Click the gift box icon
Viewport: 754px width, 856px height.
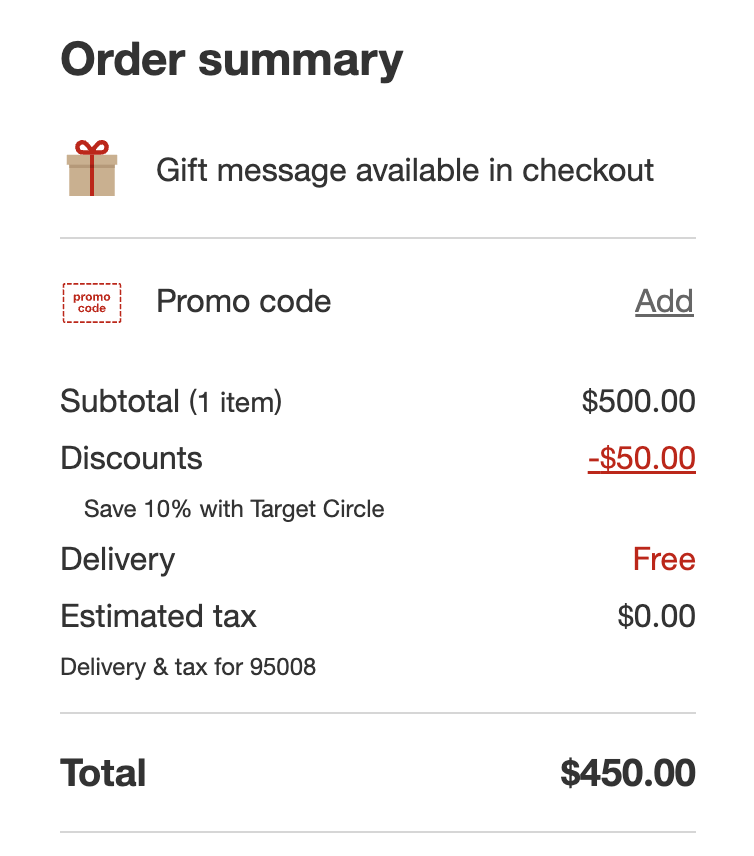pos(92,170)
